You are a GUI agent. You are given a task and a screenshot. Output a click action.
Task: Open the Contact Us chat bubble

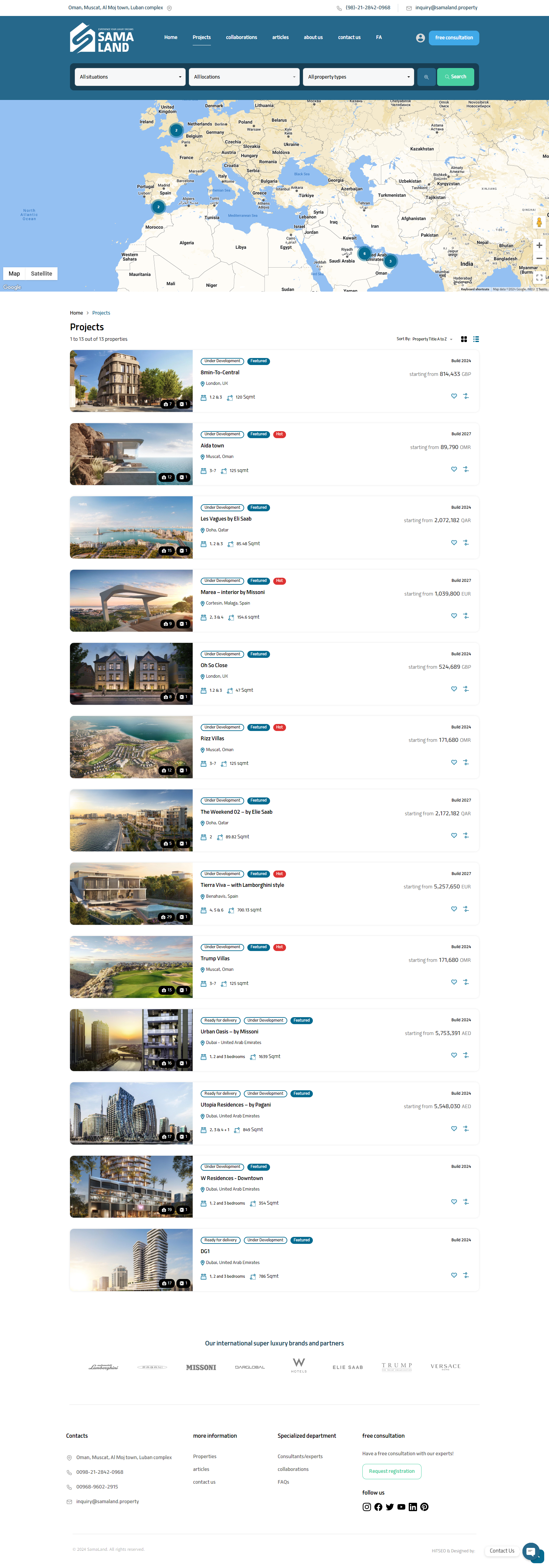(531, 1550)
